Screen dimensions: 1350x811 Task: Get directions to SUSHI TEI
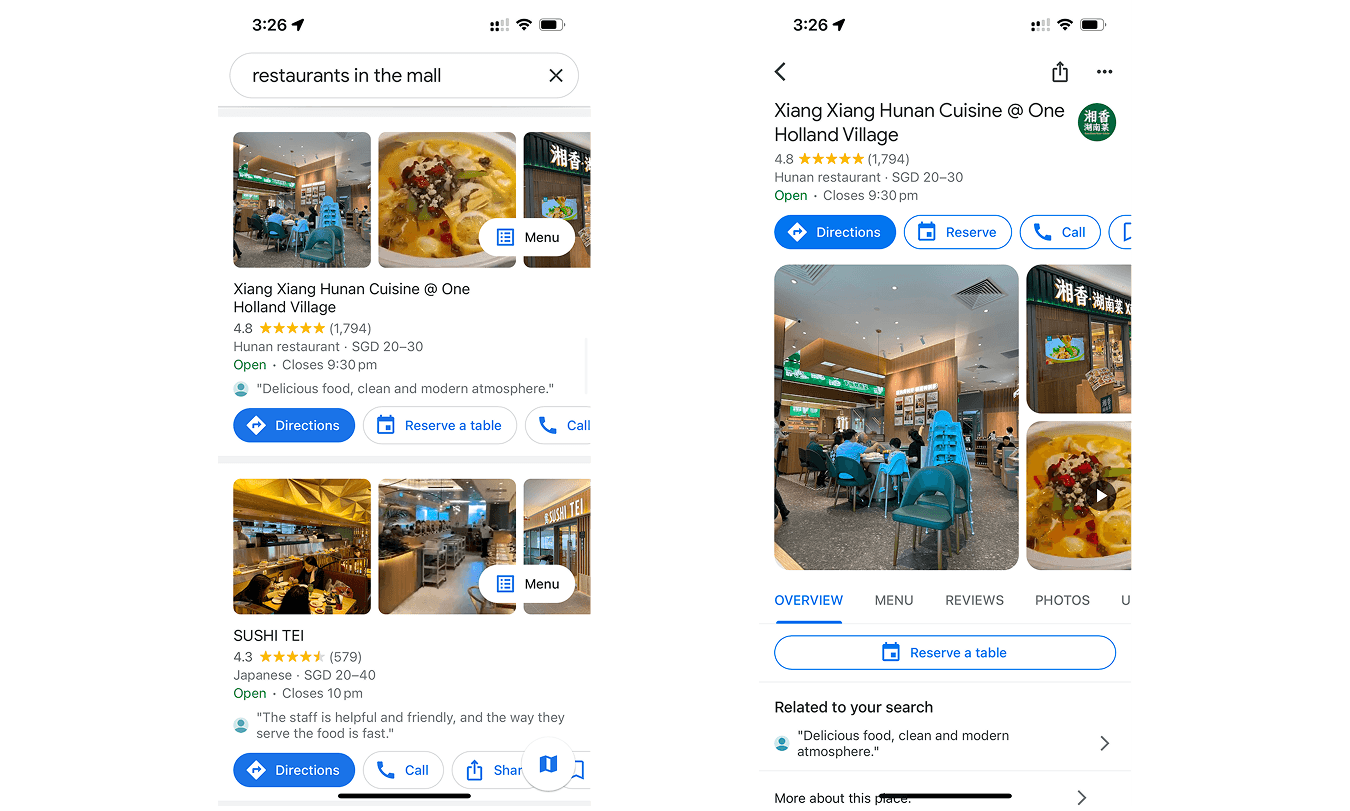point(294,770)
